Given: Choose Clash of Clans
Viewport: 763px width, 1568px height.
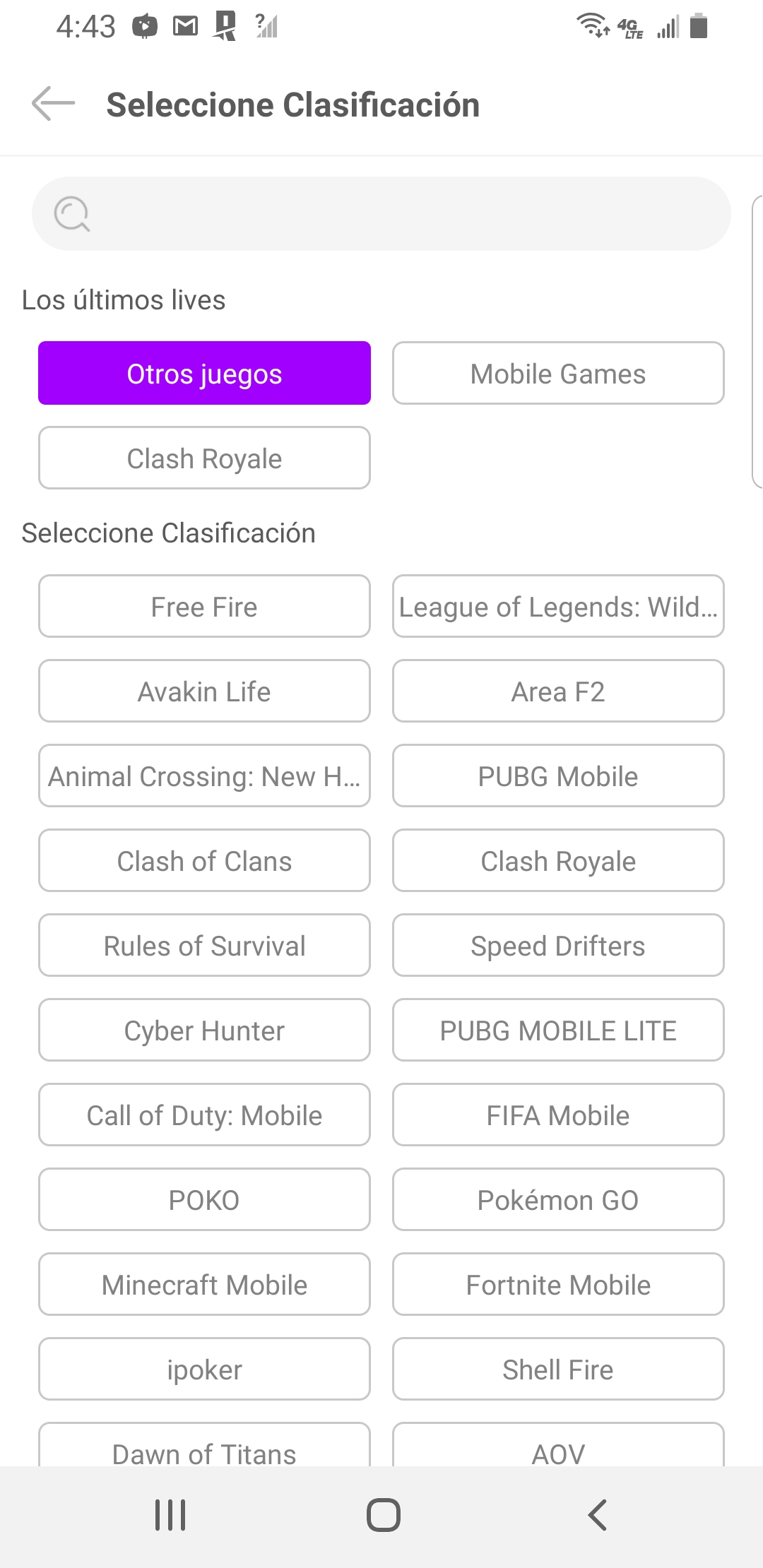Looking at the screenshot, I should point(204,860).
